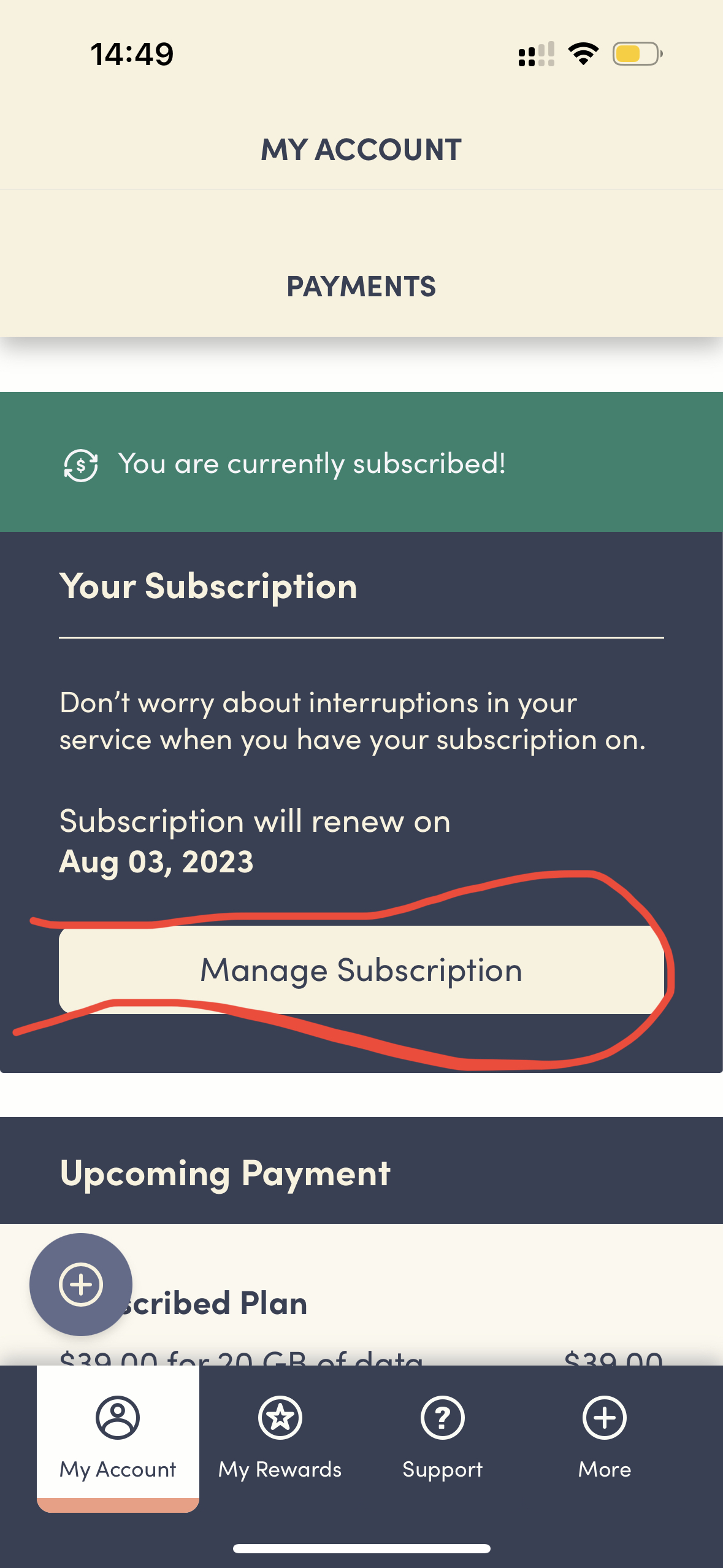Image resolution: width=723 pixels, height=1568 pixels.
Task: Tap the subscribed confirmation banner
Action: tap(361, 465)
